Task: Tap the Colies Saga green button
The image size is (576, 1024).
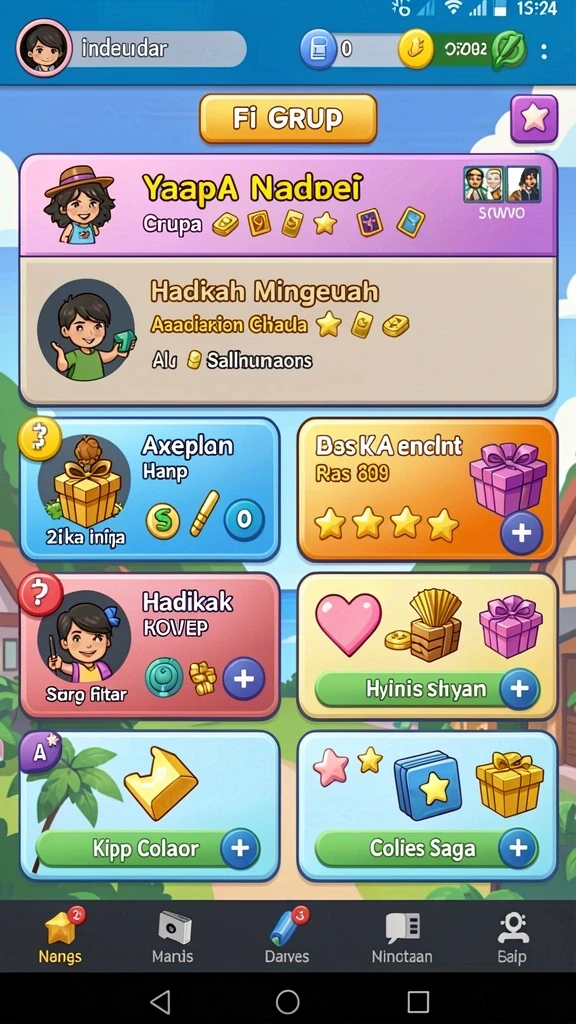Action: (x=426, y=848)
